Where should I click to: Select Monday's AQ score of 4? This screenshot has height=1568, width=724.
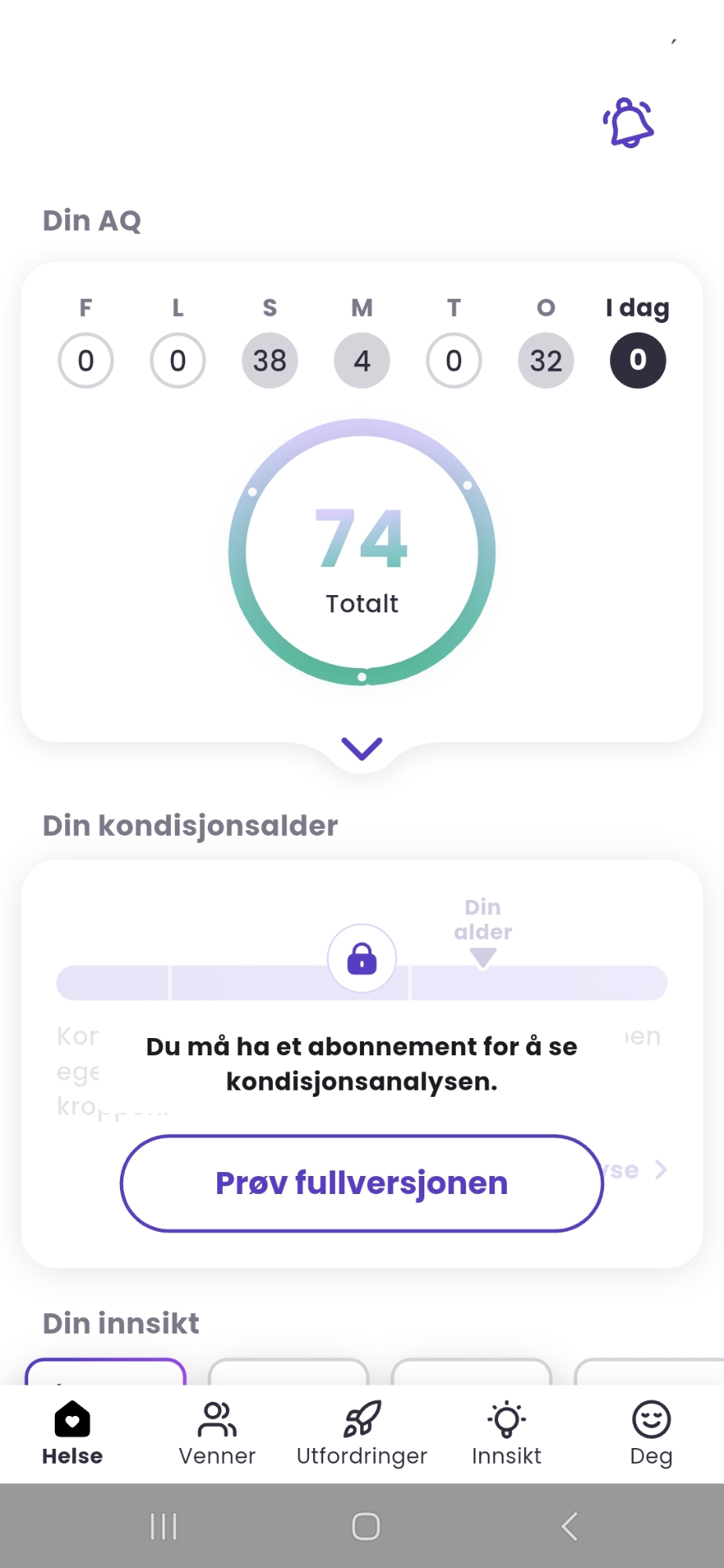362,361
